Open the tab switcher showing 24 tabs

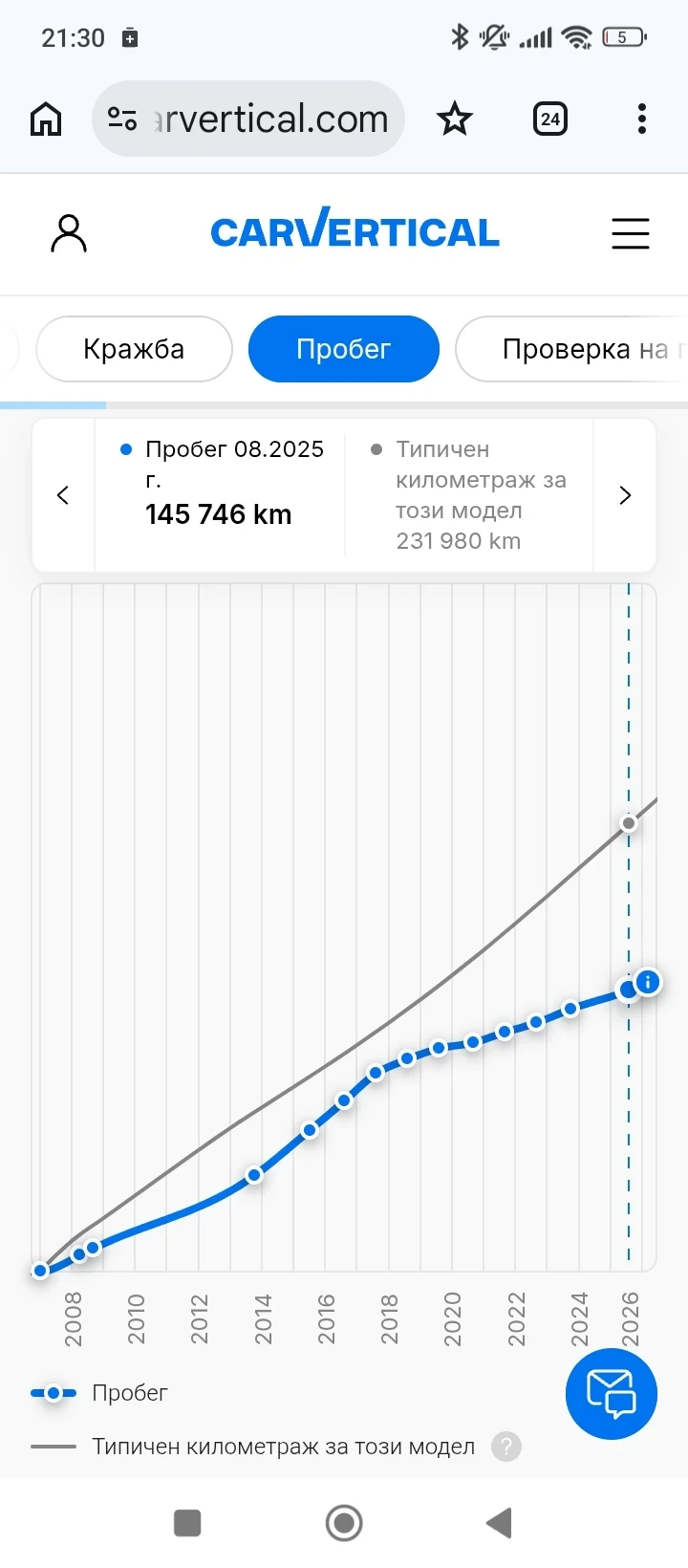click(x=550, y=120)
